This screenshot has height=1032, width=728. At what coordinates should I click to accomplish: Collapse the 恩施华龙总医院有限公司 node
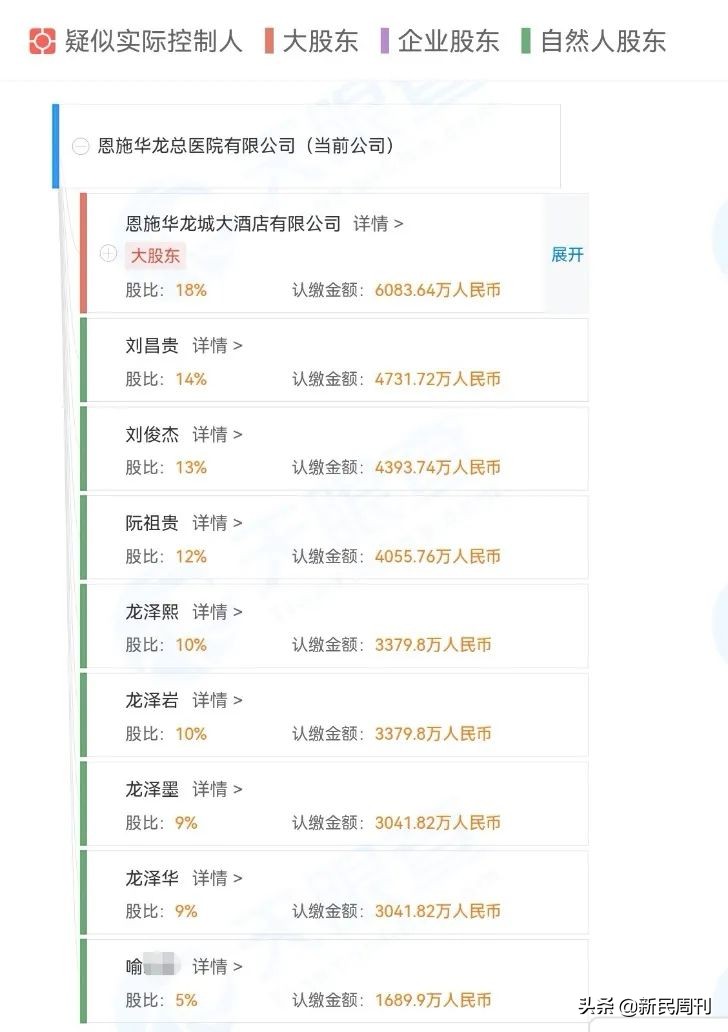click(x=79, y=147)
